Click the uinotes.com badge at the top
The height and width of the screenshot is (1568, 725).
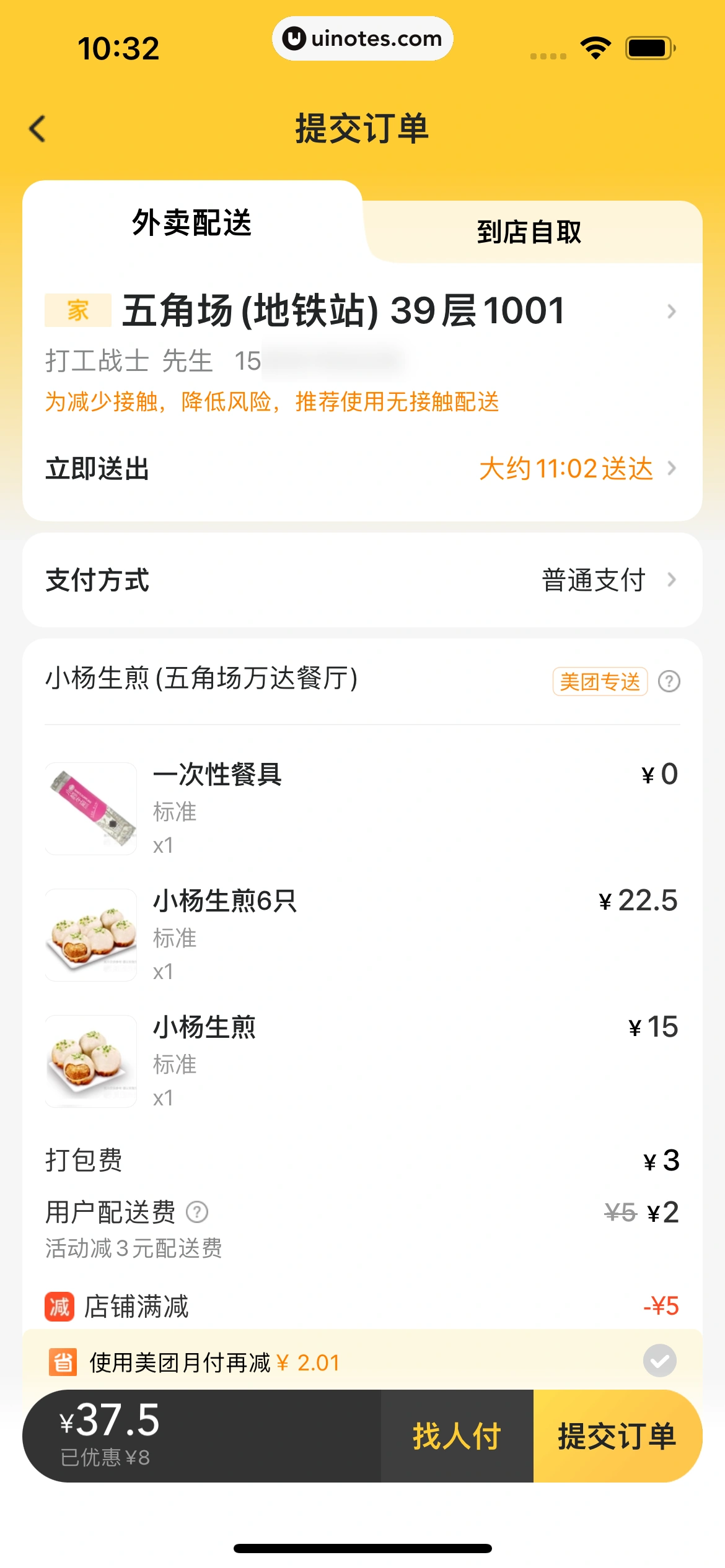[362, 38]
